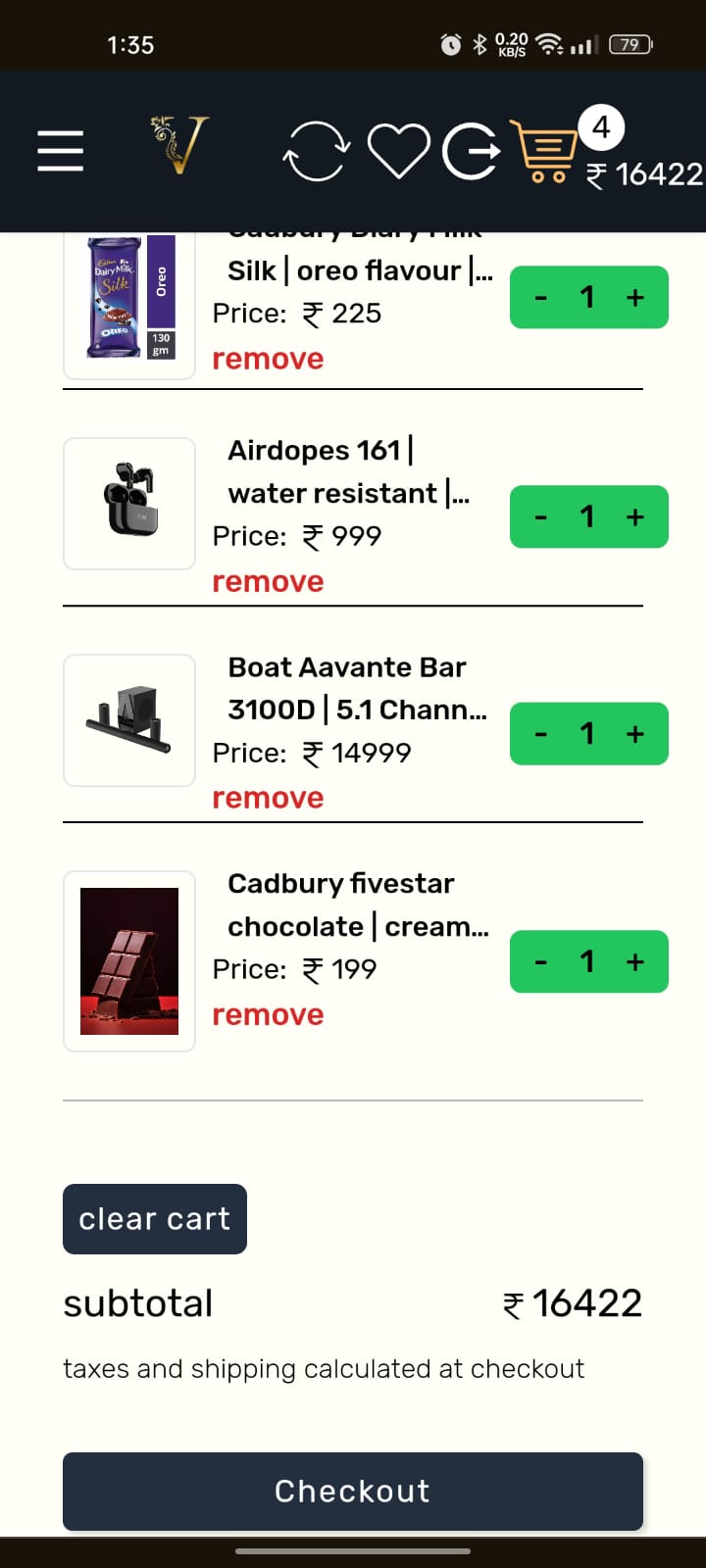Remove Airdopes 161 from cart

[268, 581]
